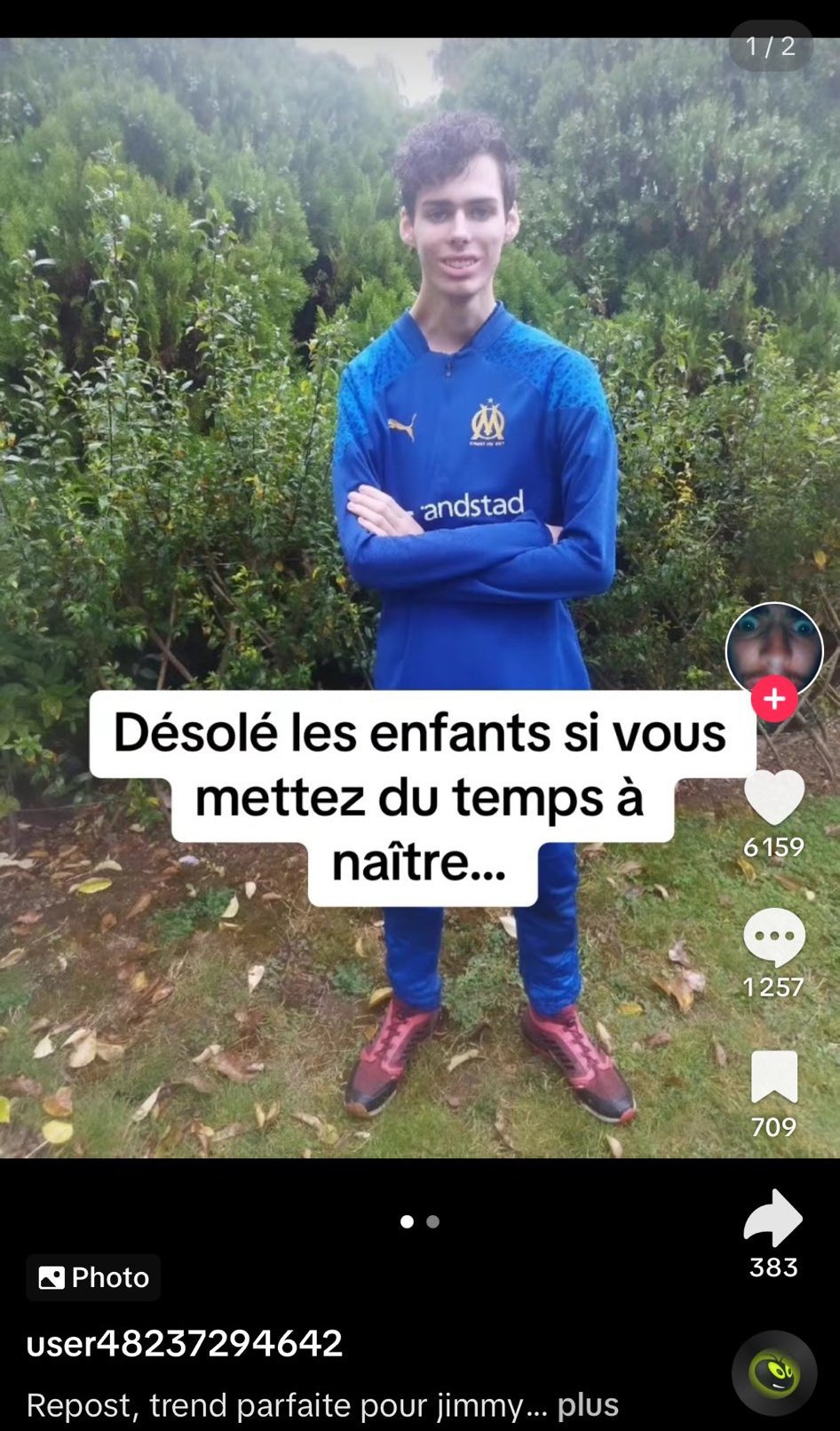The image size is (840, 1431).
Task: Open user48237294642's profile
Action: 185,1343
